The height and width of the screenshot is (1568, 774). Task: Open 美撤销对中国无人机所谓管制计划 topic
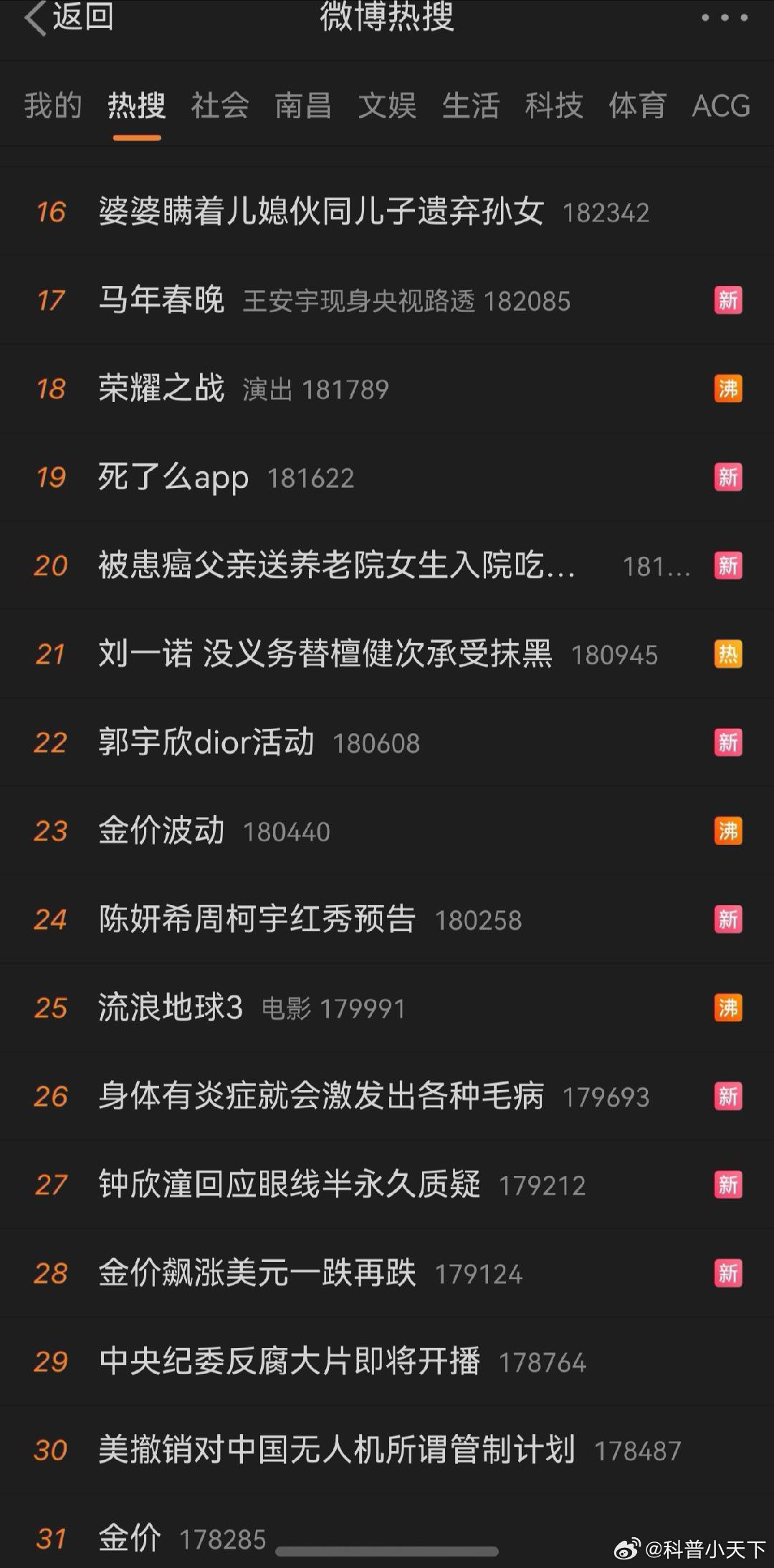click(337, 1449)
